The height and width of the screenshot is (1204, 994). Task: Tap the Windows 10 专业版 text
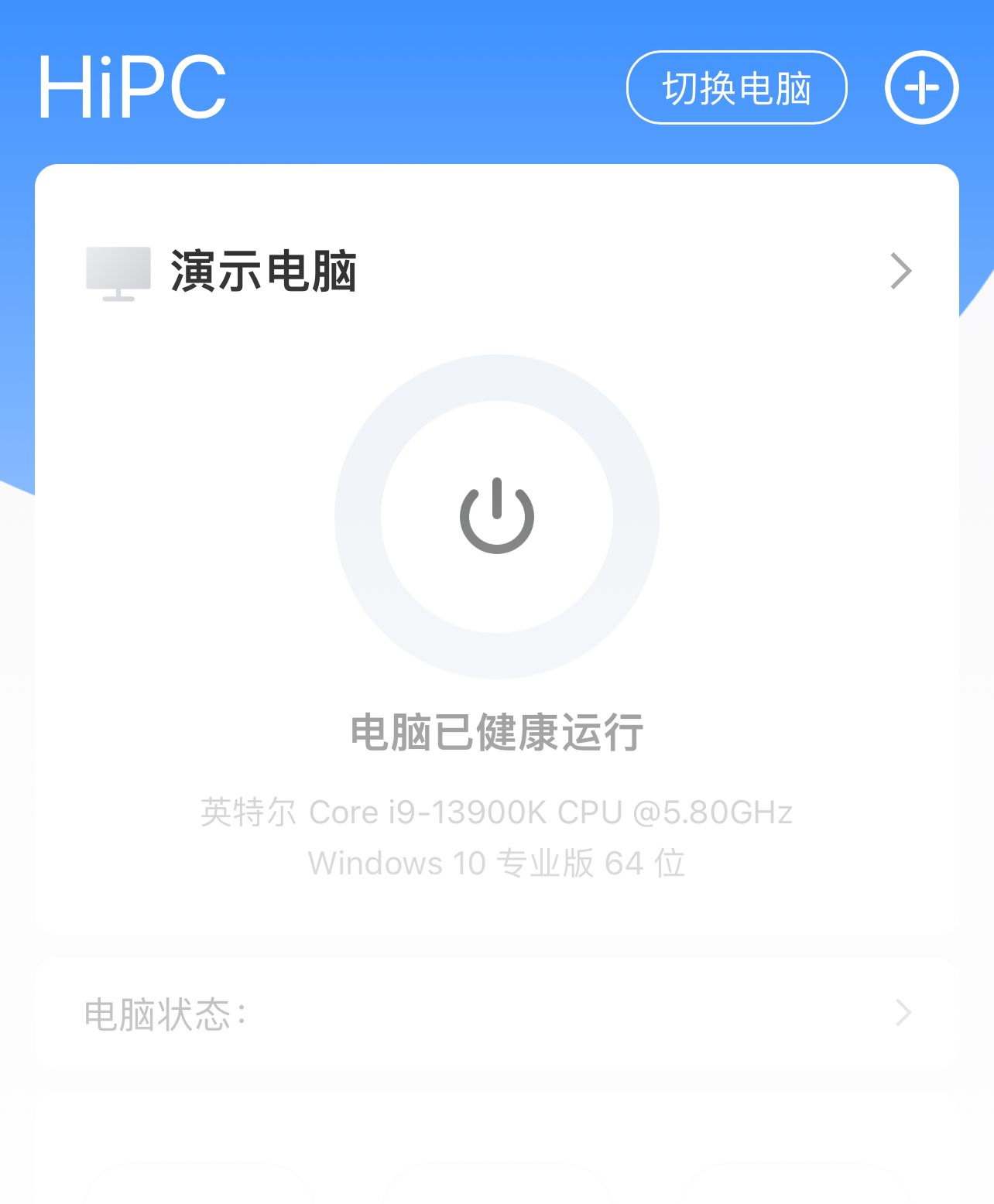pyautogui.click(x=496, y=862)
